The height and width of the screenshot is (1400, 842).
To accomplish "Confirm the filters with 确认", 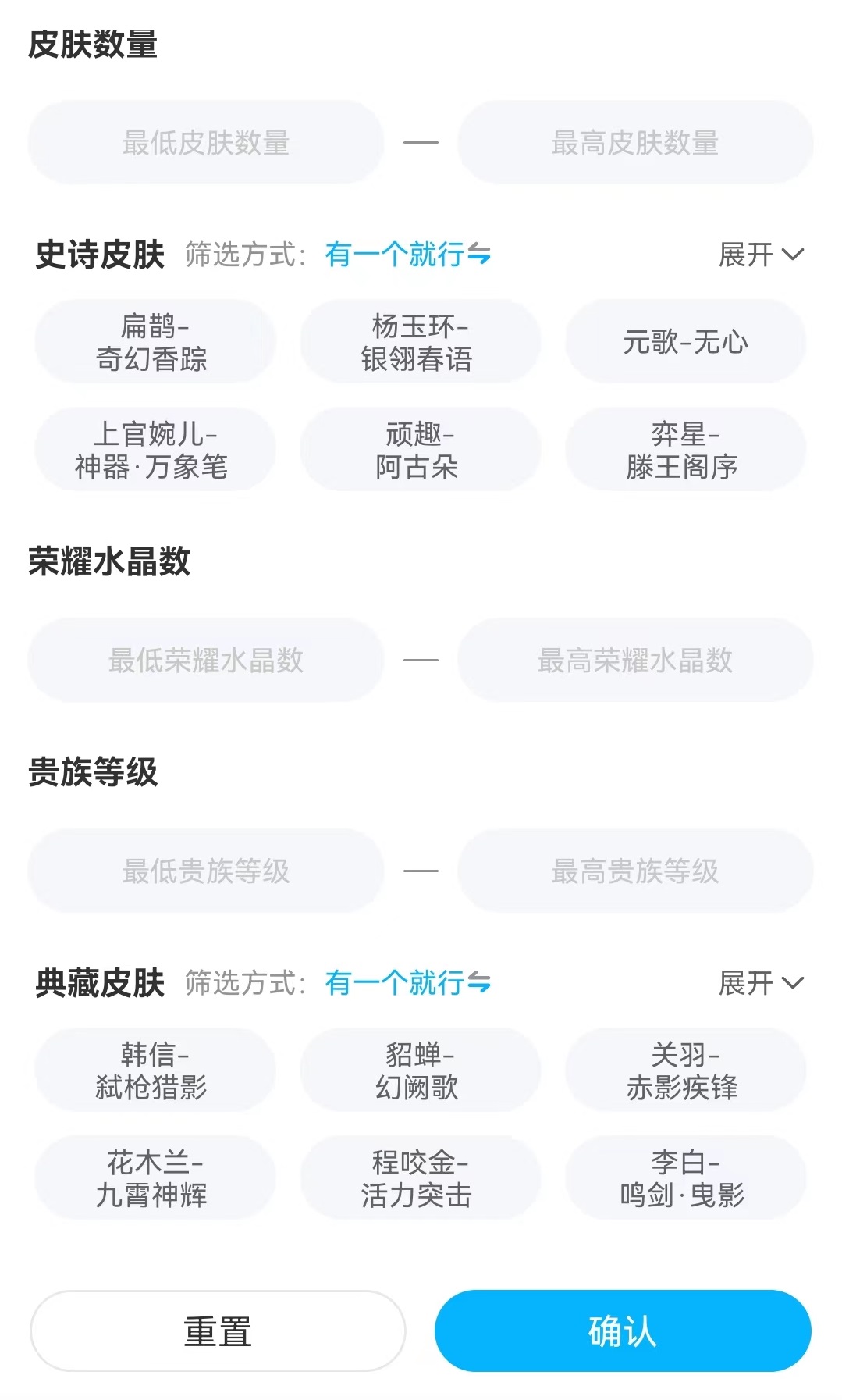I will 623,1331.
